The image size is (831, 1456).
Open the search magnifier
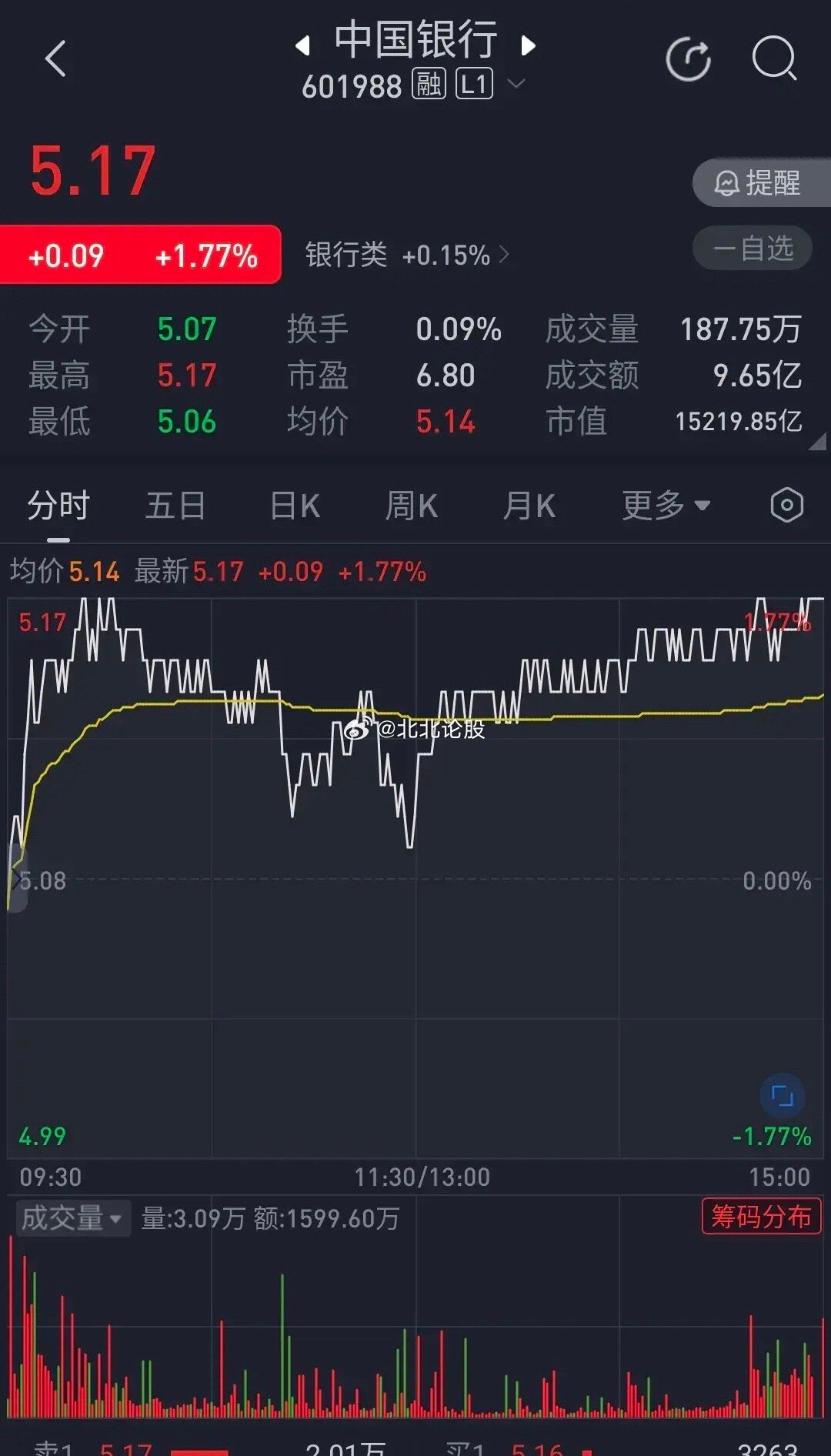(774, 58)
